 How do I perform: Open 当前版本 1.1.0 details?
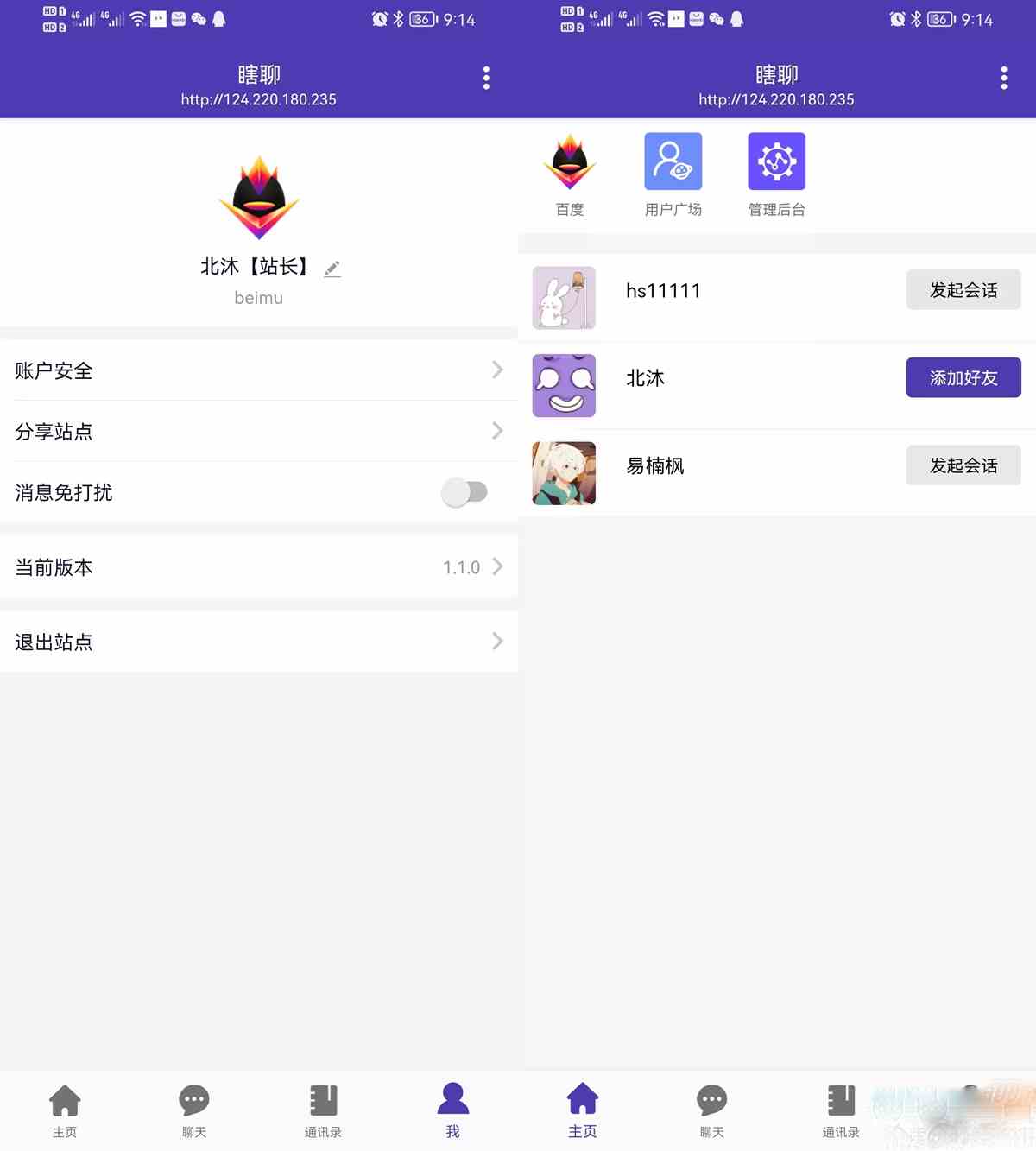point(259,567)
